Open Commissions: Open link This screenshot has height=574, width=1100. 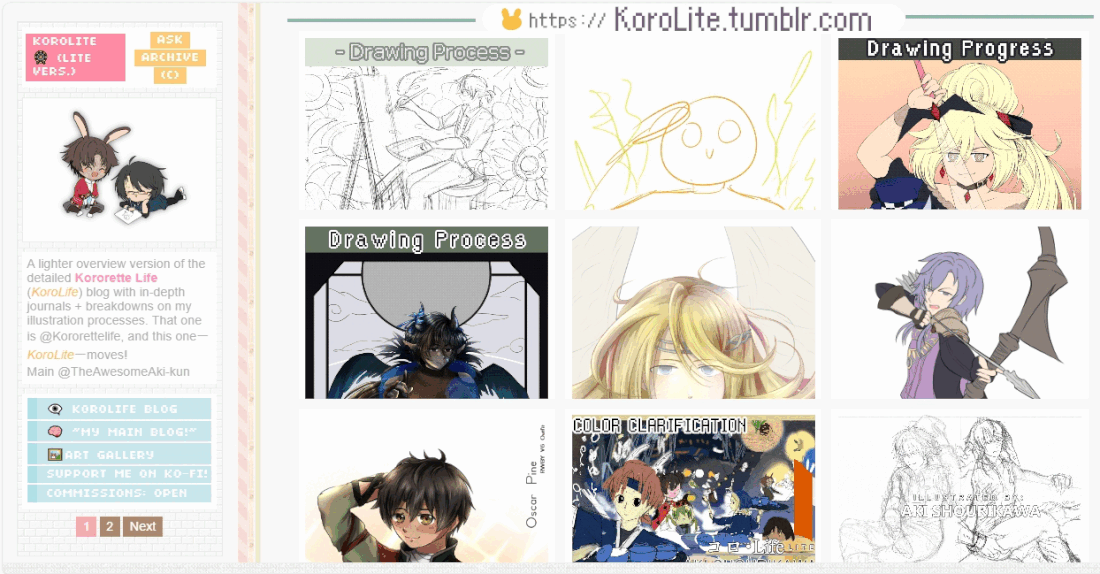(119, 493)
